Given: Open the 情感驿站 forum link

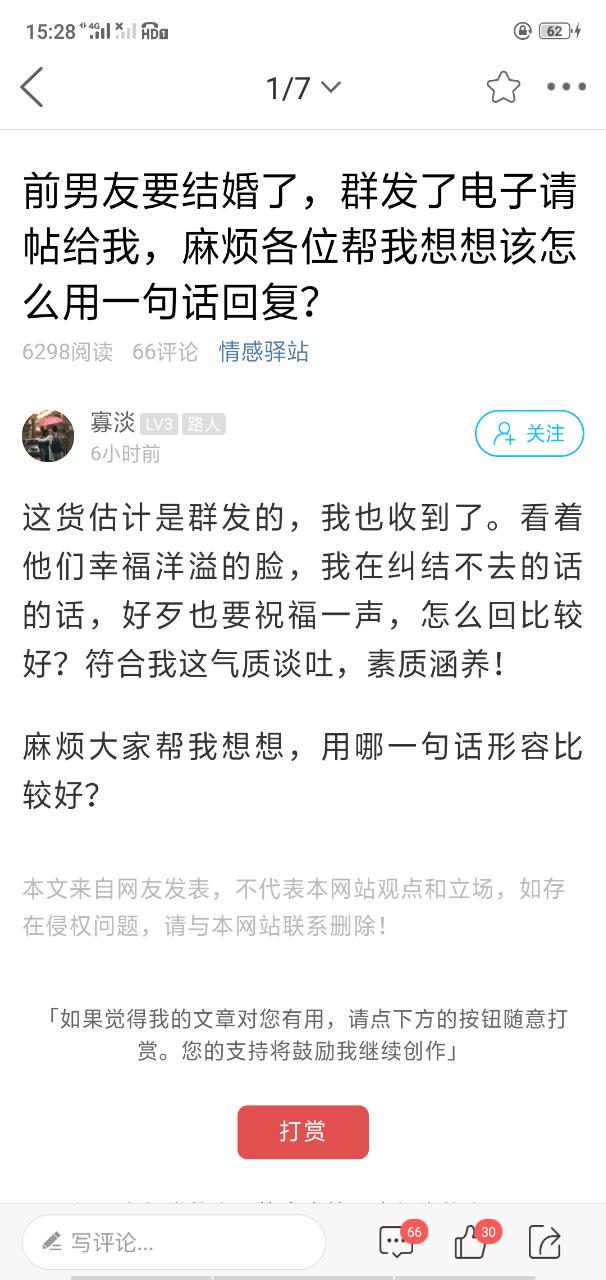Looking at the screenshot, I should [x=264, y=352].
